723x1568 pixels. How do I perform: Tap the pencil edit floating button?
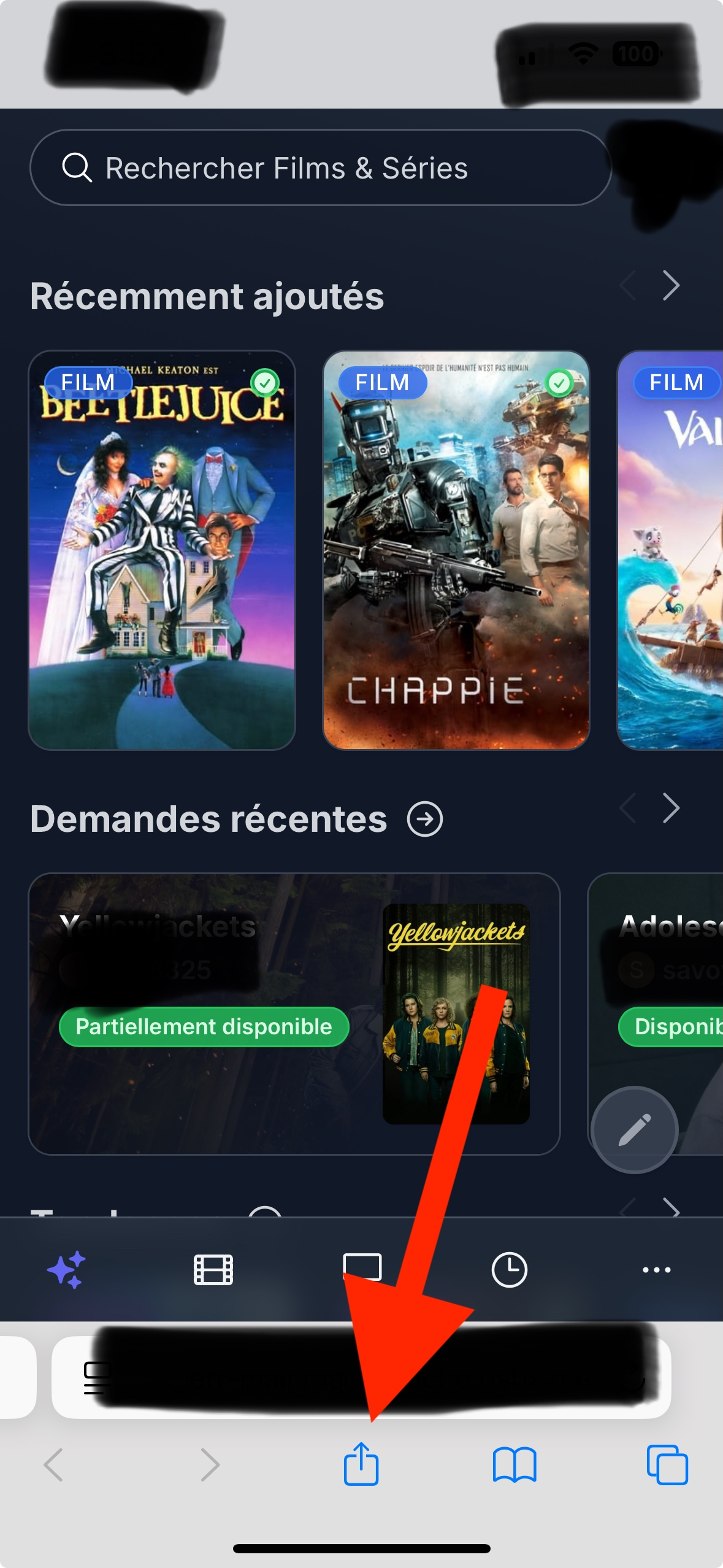coord(635,1129)
